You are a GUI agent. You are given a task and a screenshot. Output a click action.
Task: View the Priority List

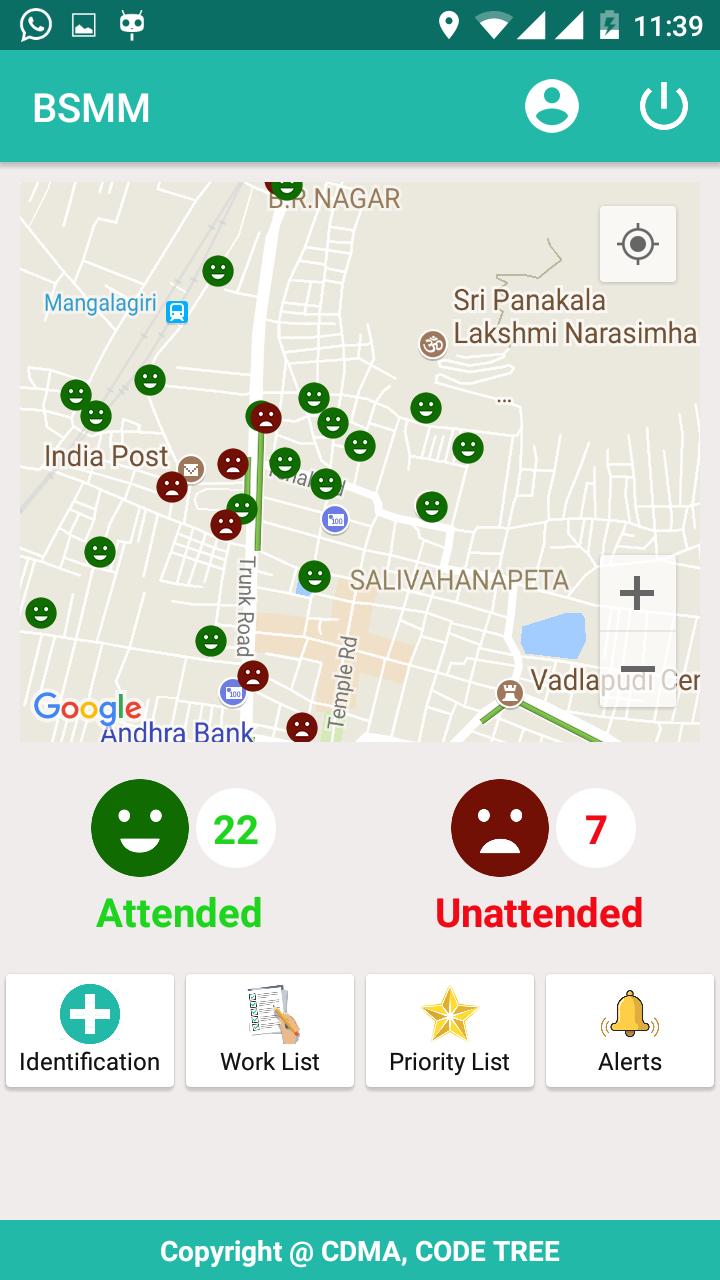pos(450,1030)
